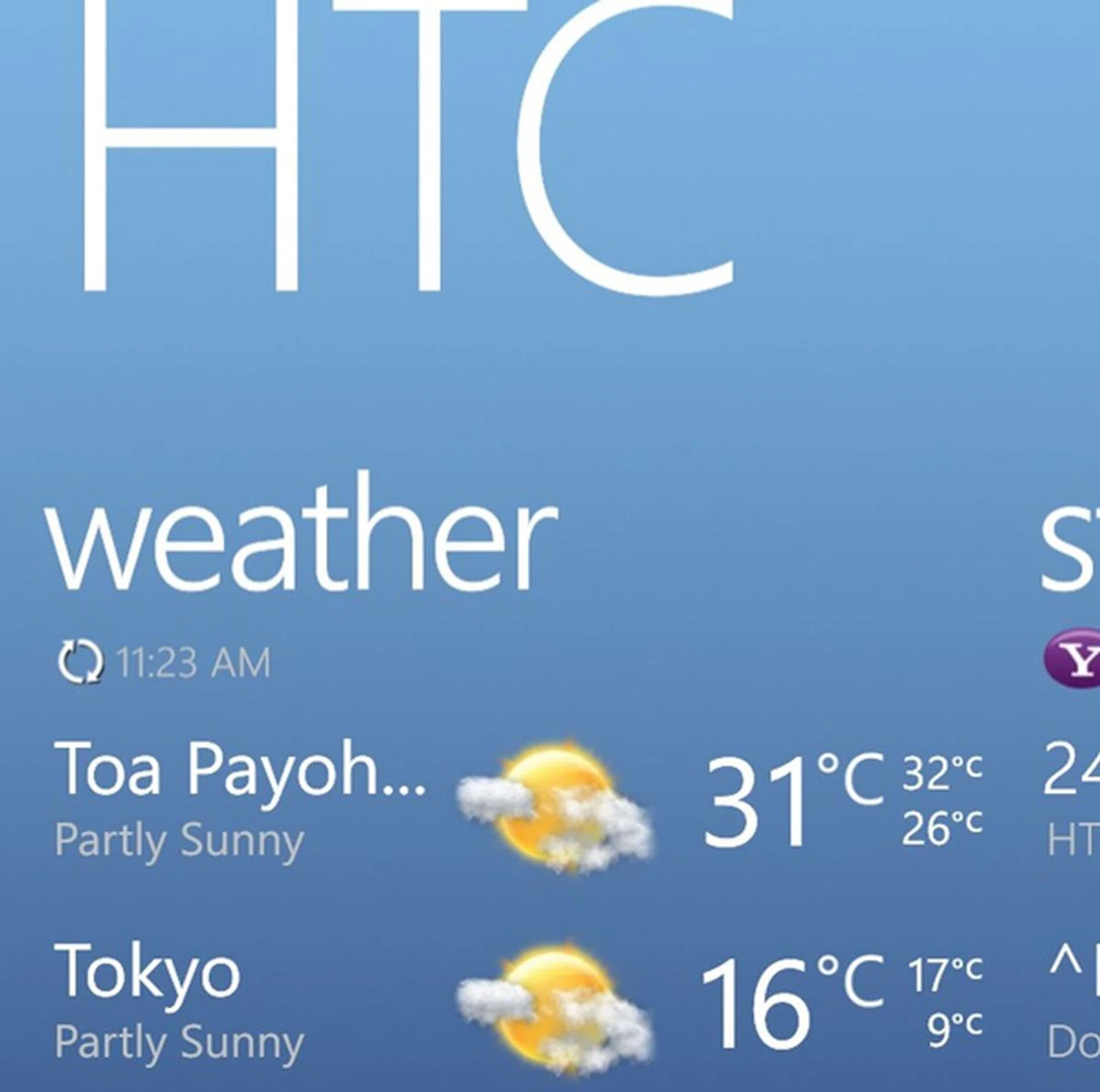Open Toa Payoh weather details
1100x1092 pixels.
(x=239, y=768)
